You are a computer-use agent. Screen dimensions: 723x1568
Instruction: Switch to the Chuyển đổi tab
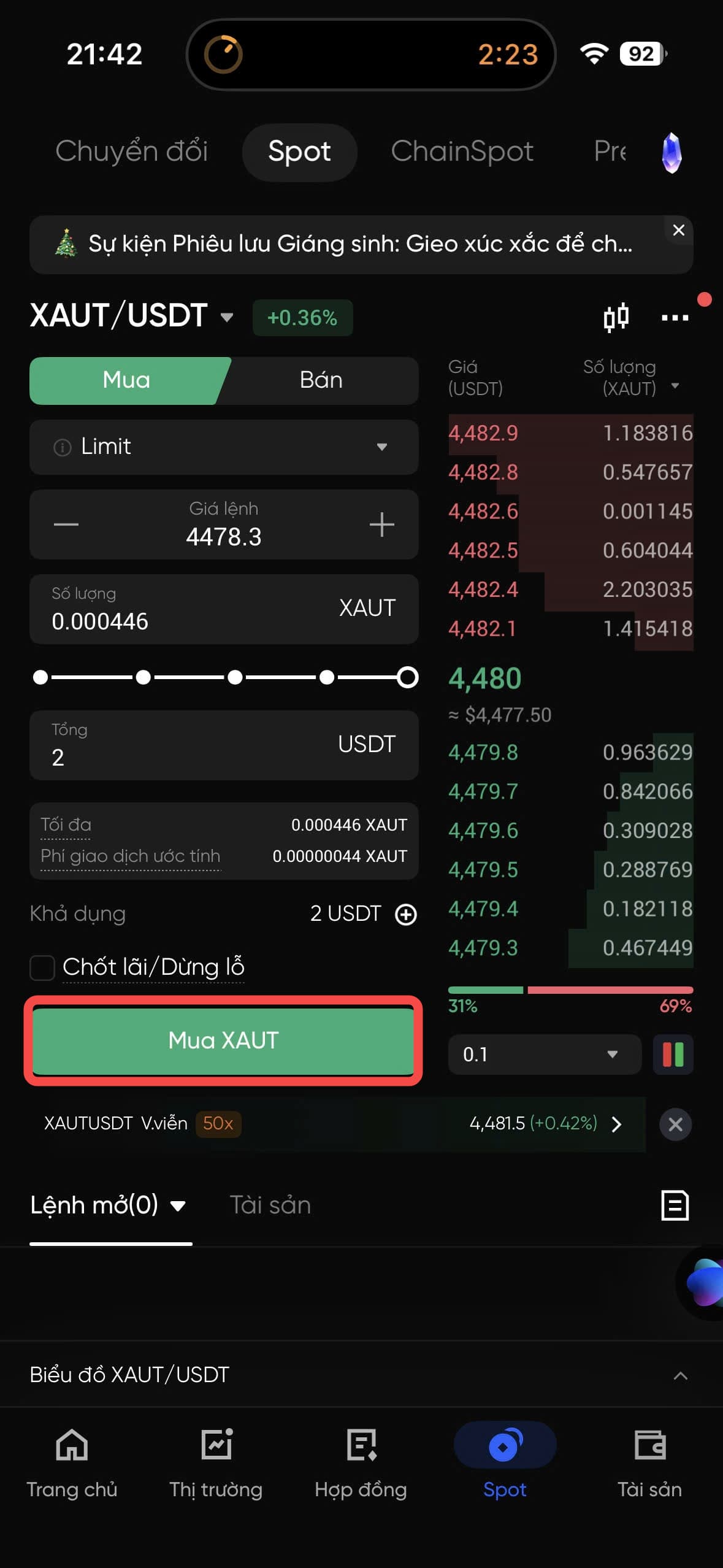[131, 151]
